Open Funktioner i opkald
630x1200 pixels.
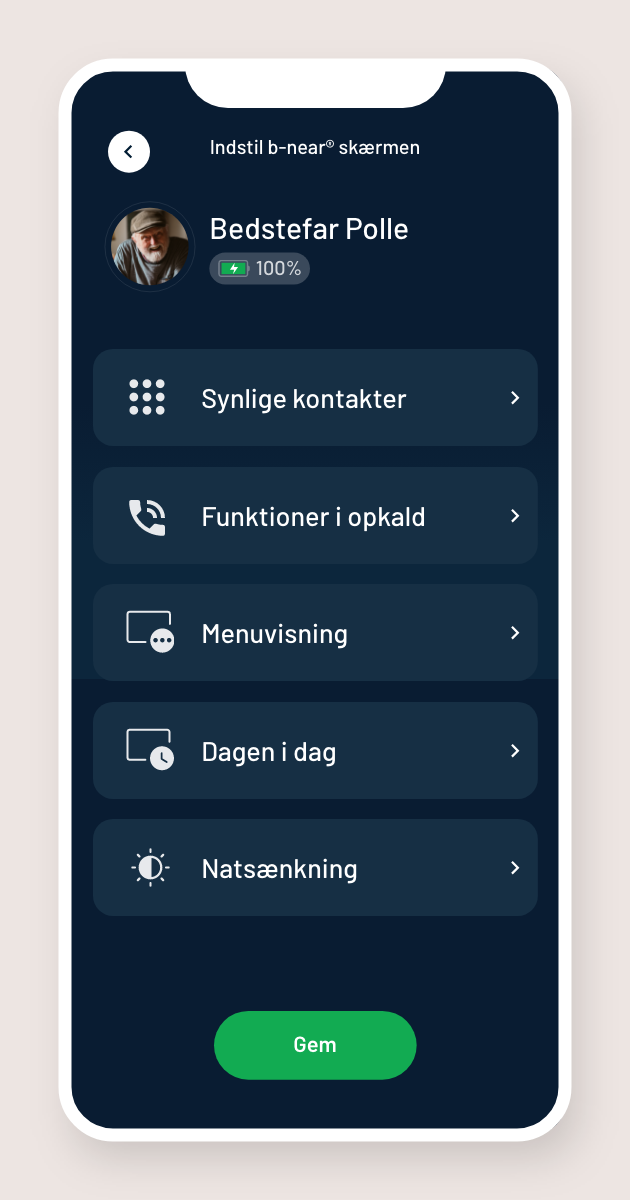[x=315, y=516]
